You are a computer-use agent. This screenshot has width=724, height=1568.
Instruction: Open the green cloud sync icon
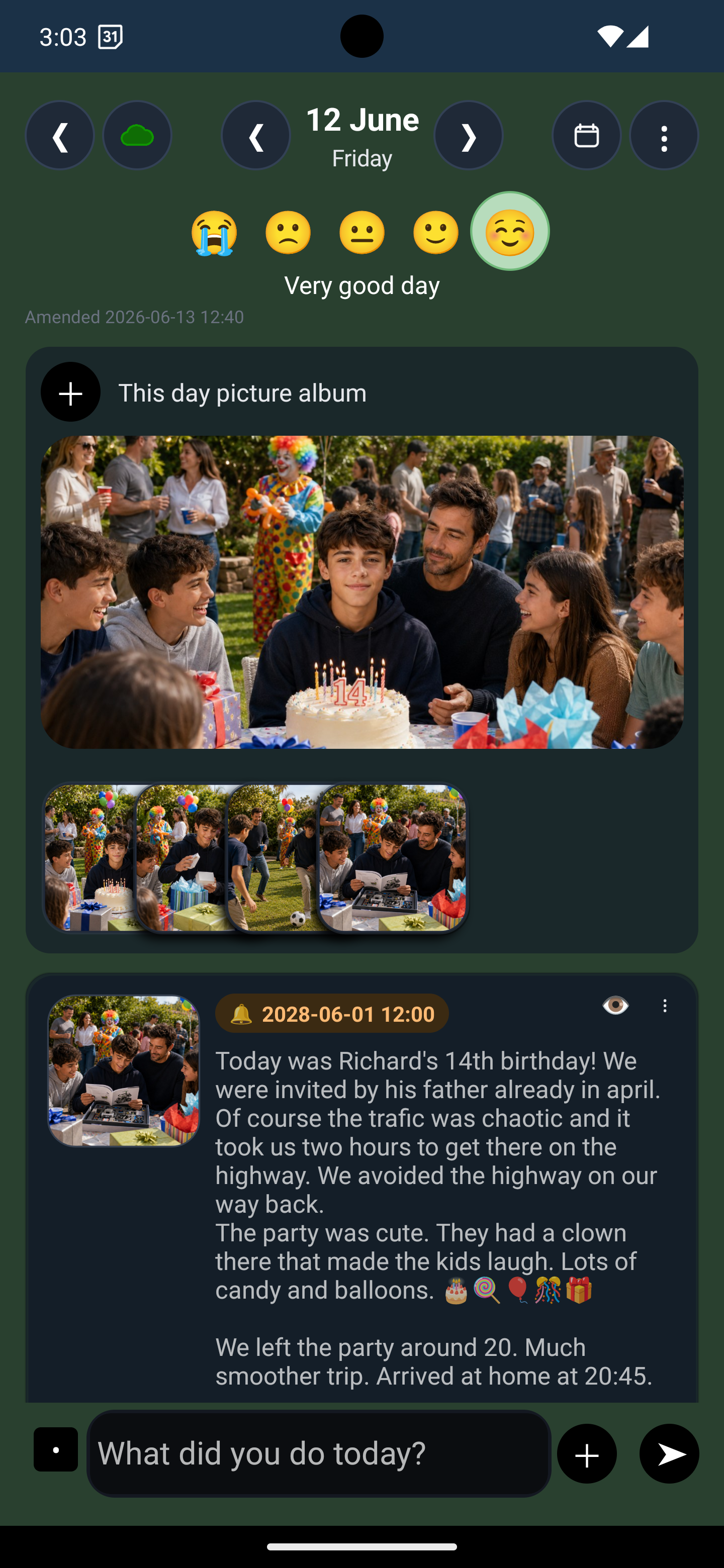pos(137,135)
